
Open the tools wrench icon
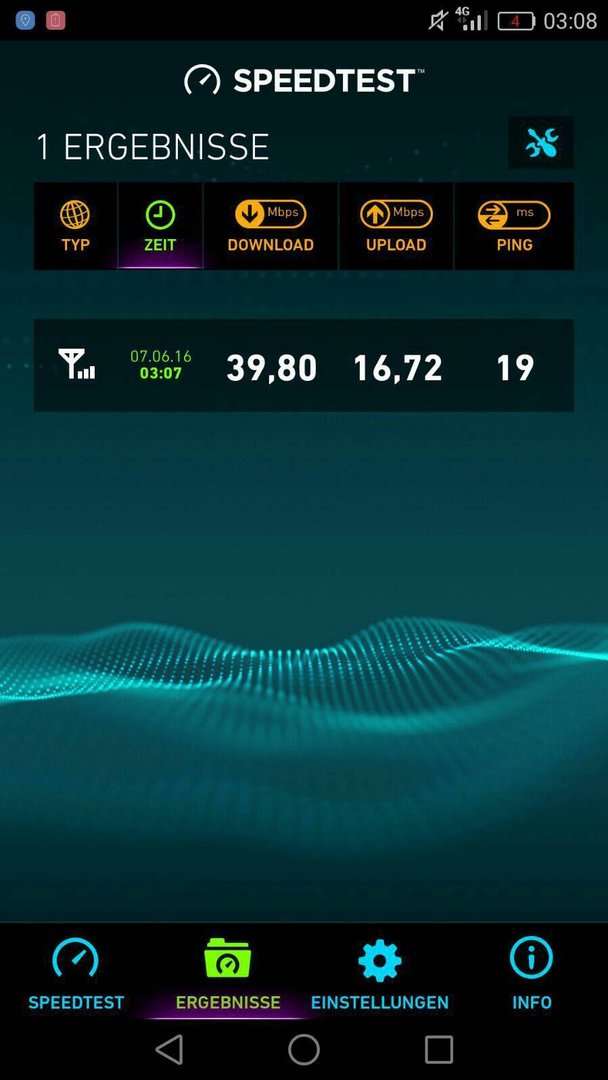(541, 143)
